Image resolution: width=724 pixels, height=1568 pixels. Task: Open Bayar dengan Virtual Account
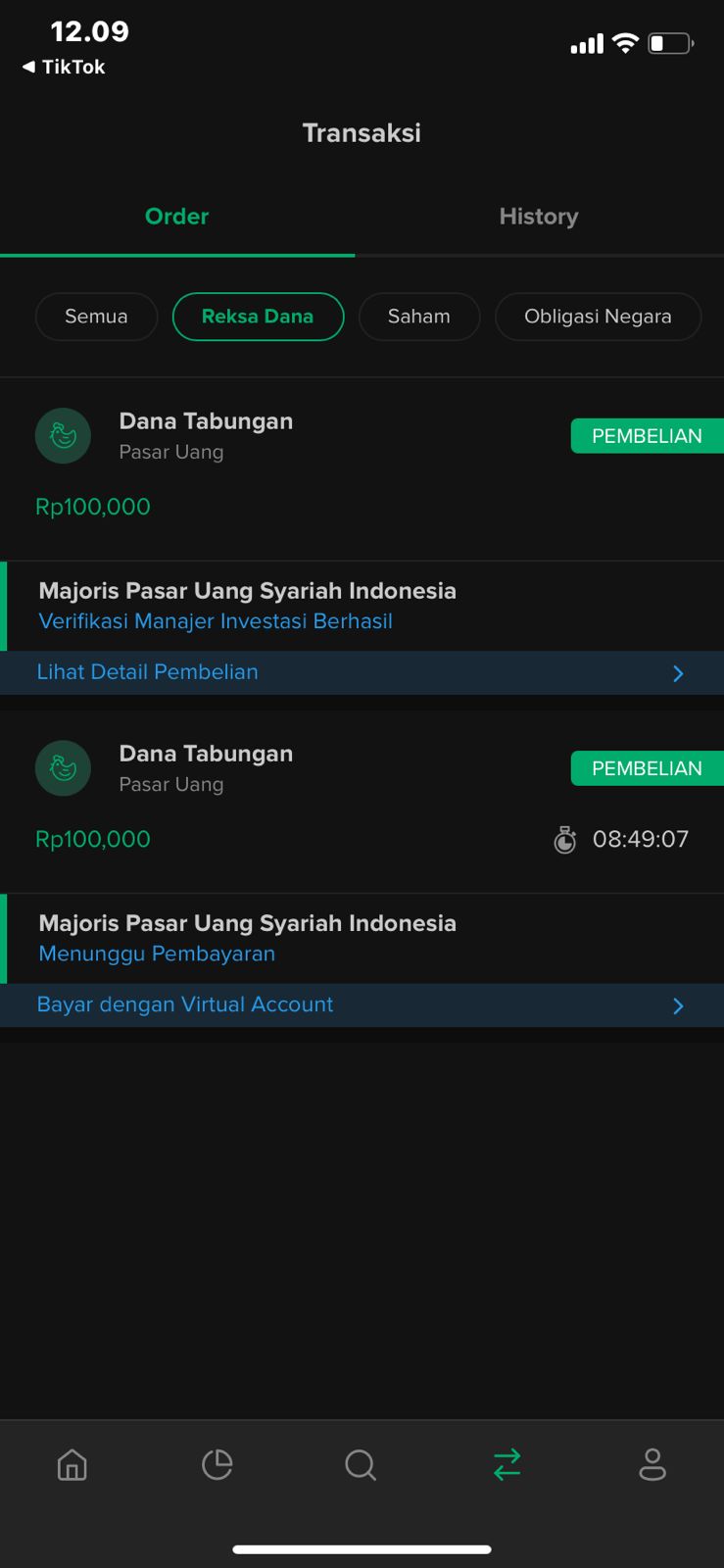pos(362,1004)
